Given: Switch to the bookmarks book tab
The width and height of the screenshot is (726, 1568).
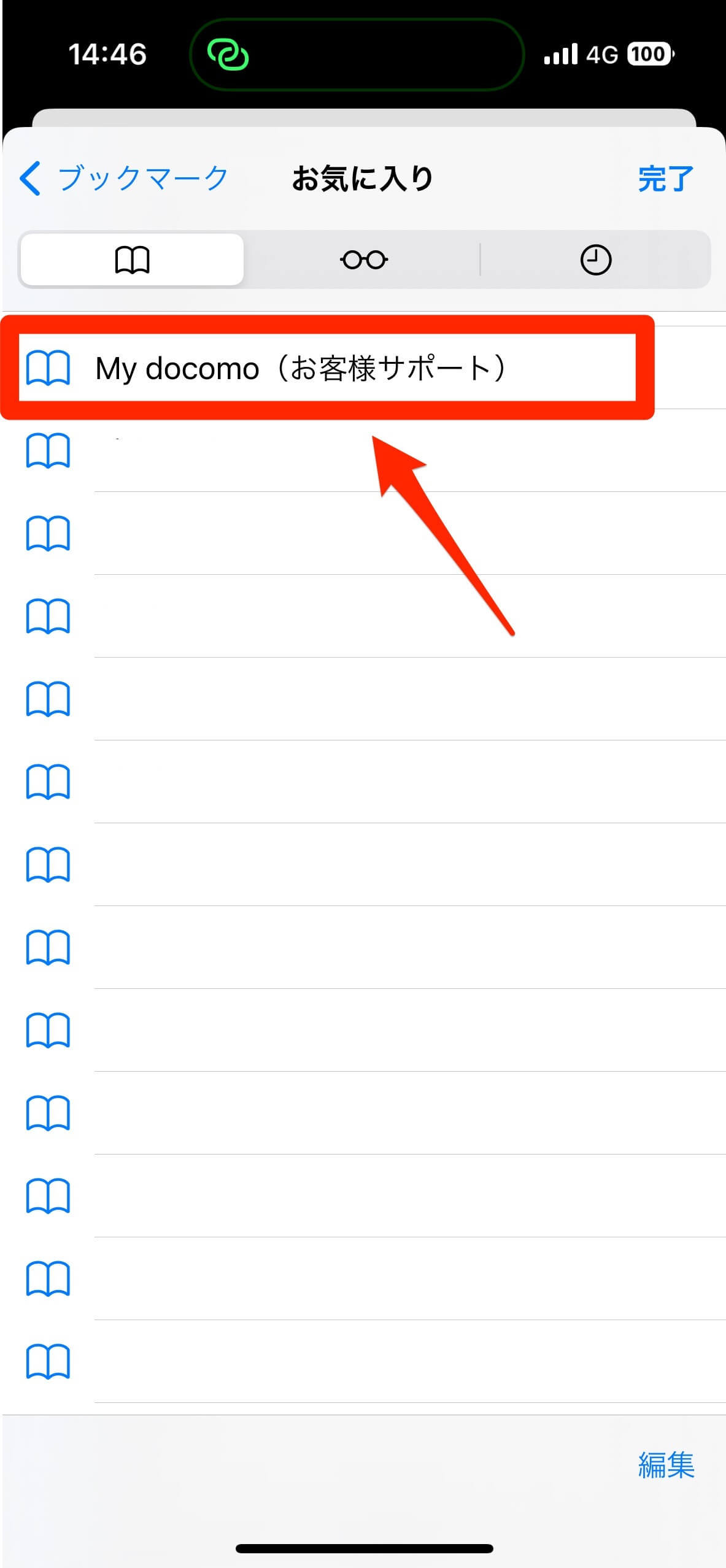Looking at the screenshot, I should pyautogui.click(x=132, y=259).
